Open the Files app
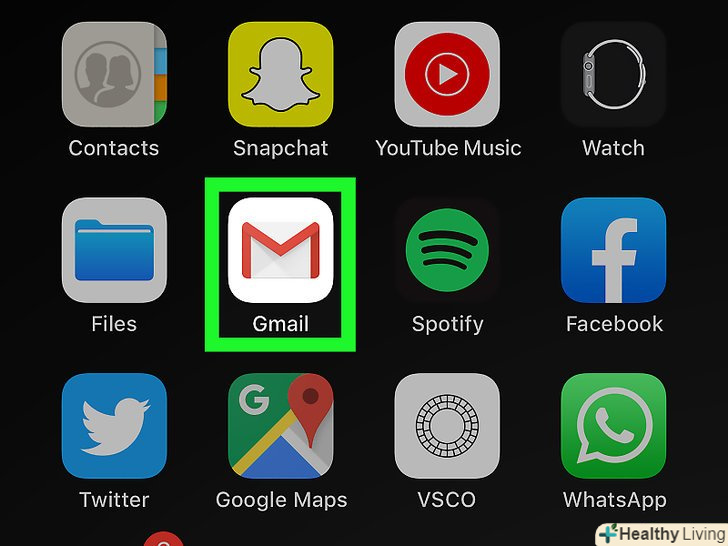 click(x=113, y=250)
